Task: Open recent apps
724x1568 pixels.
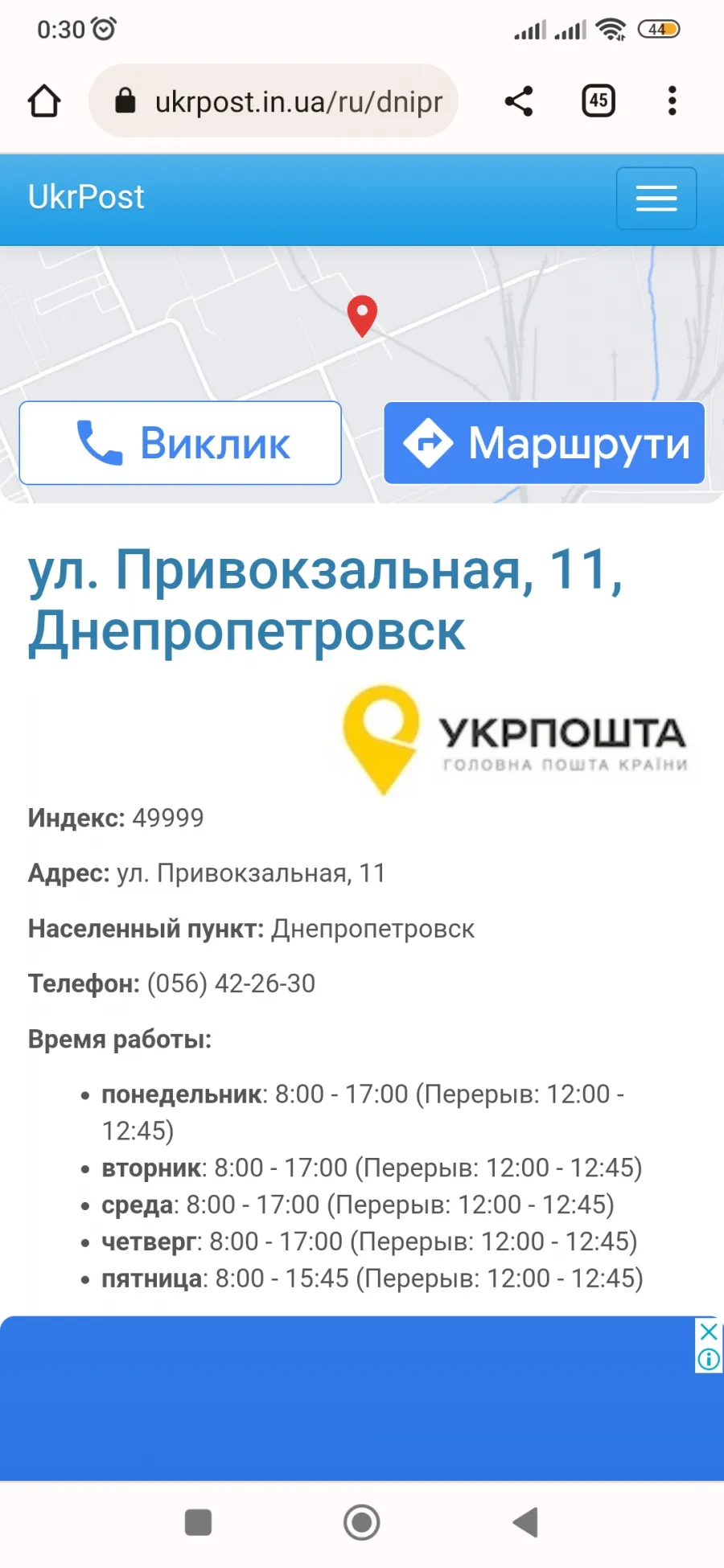Action: point(198,1522)
